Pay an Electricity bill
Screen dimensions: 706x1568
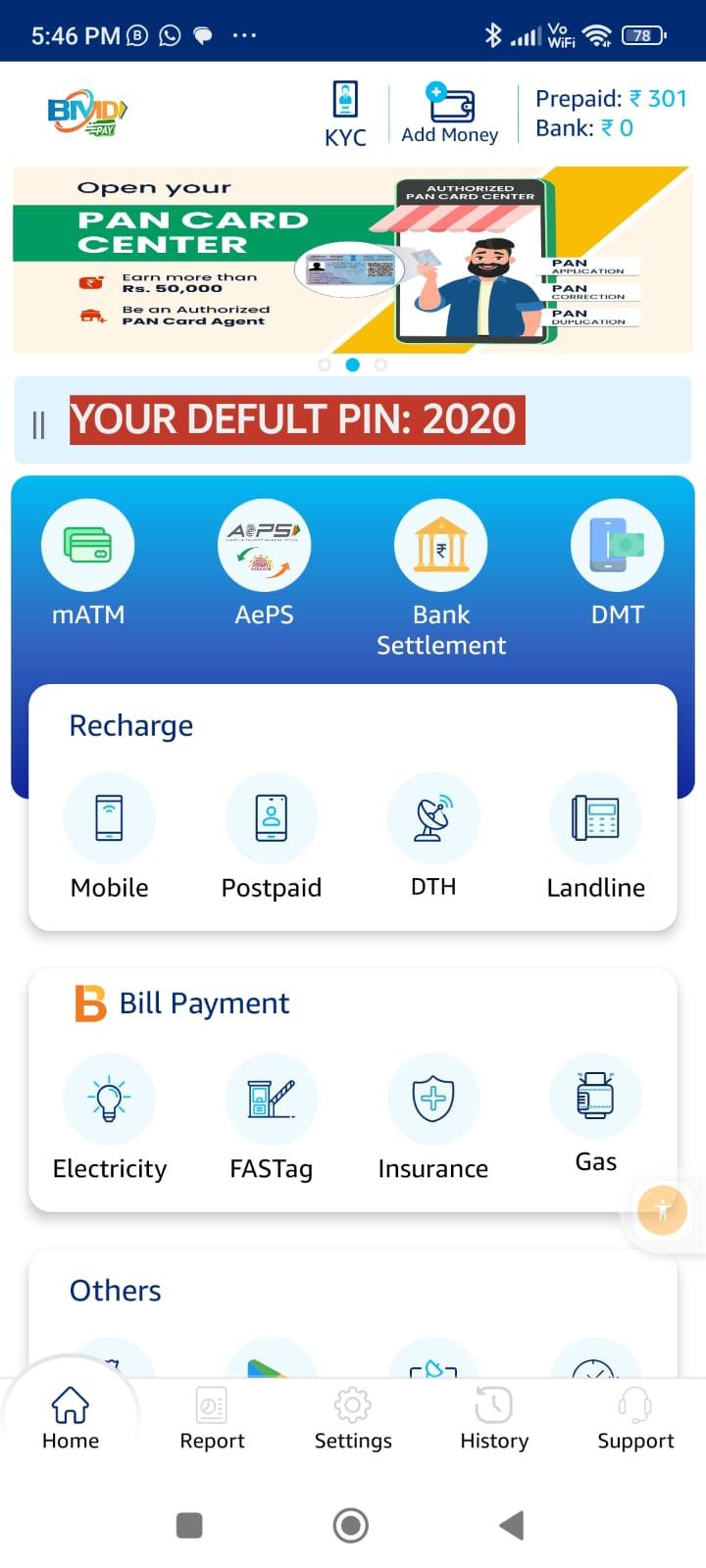[110, 1117]
